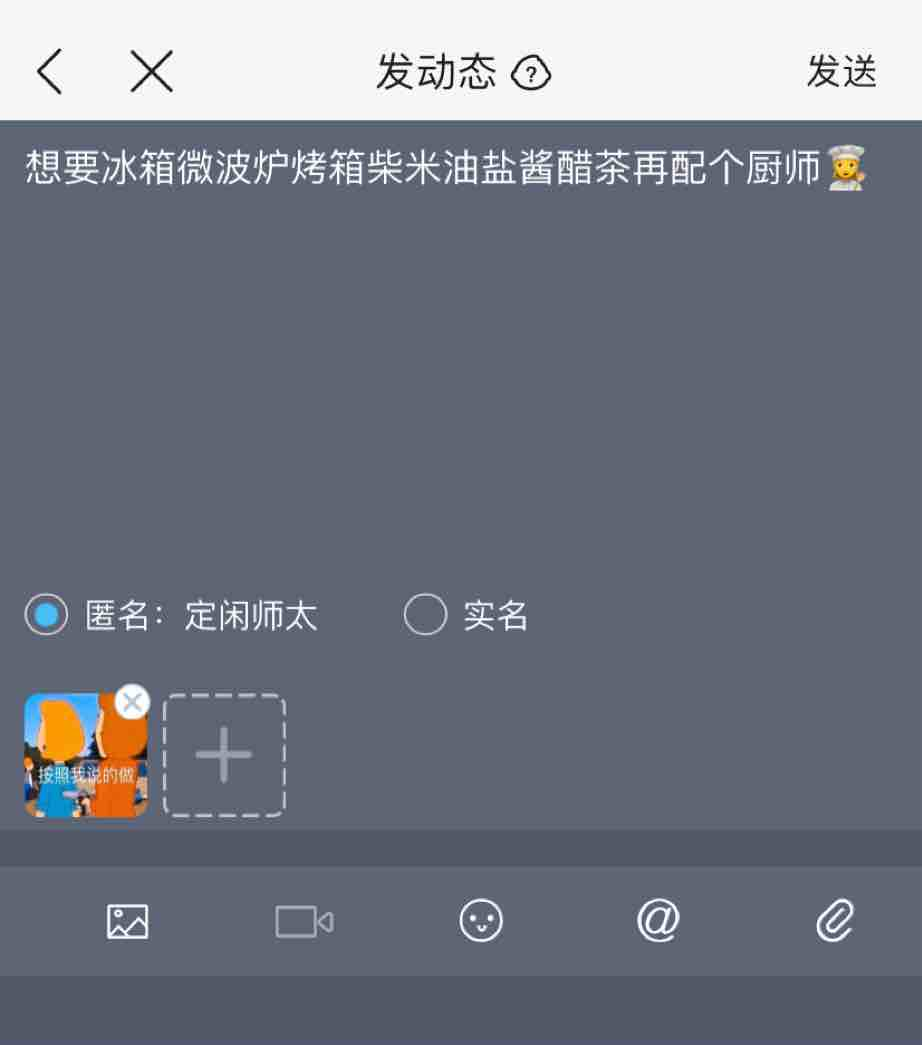Close the post composer with X
Viewport: 922px width, 1045px height.
coord(152,72)
